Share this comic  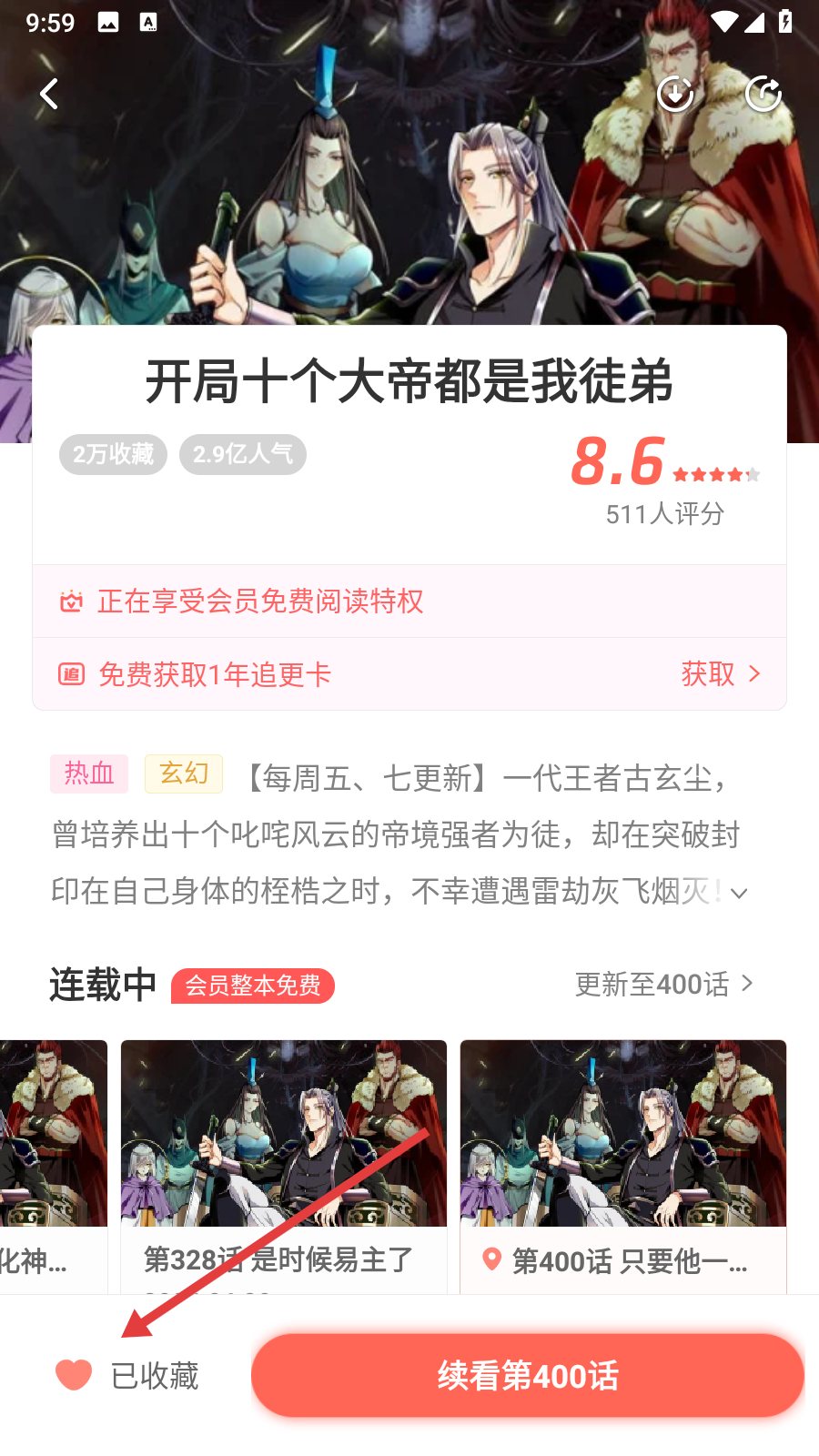point(763,94)
